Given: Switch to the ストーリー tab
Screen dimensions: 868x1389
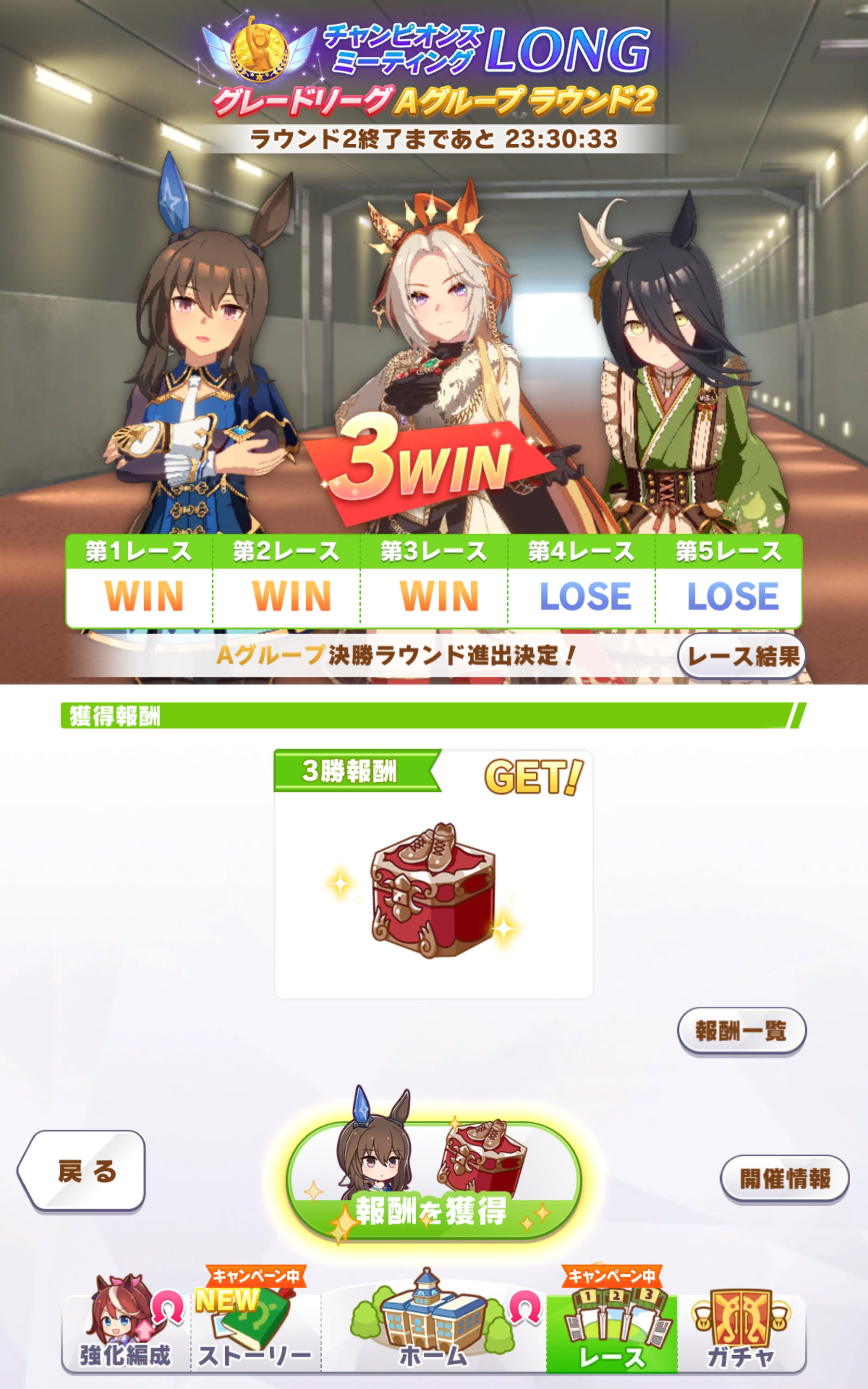Looking at the screenshot, I should 255,1332.
